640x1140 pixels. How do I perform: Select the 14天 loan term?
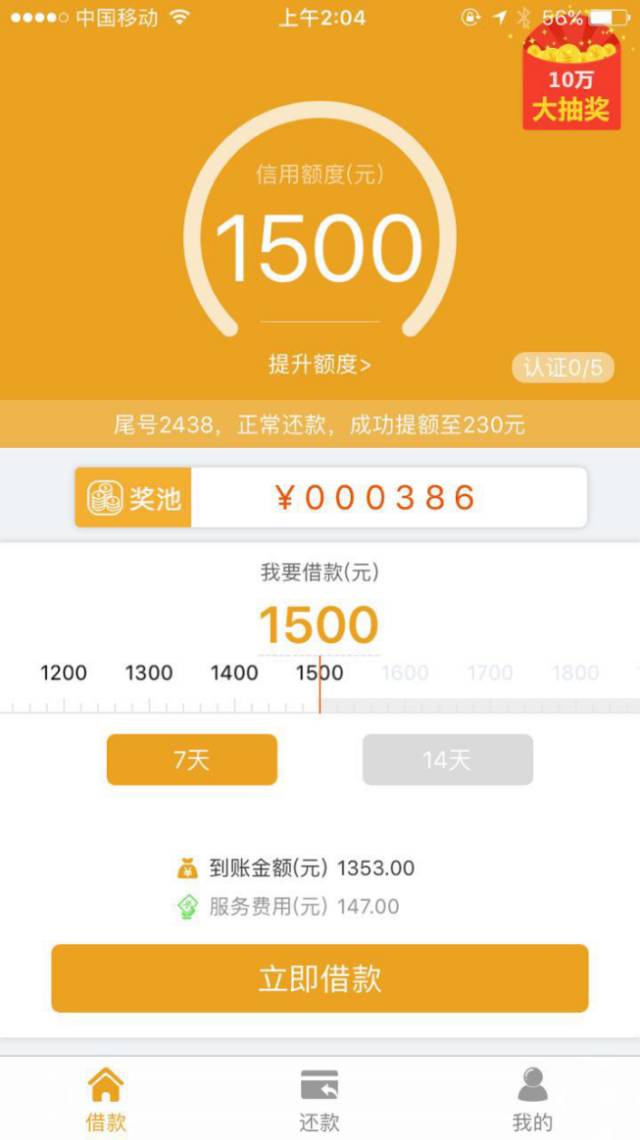[447, 760]
